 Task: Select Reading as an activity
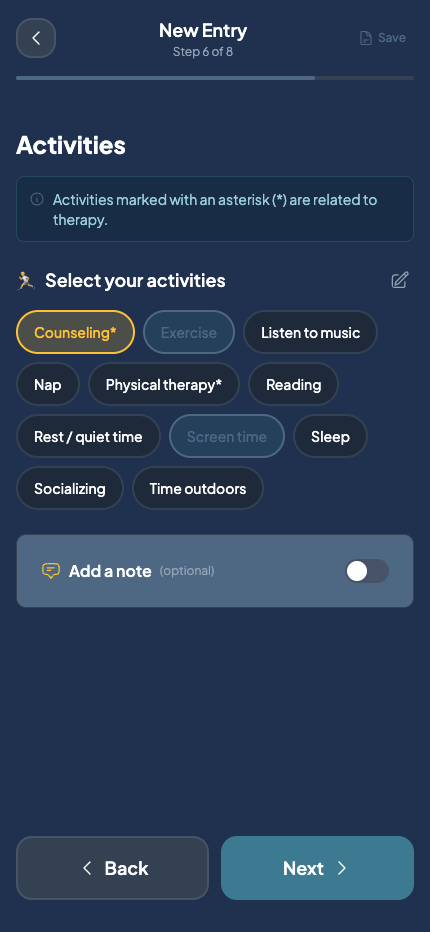293,385
